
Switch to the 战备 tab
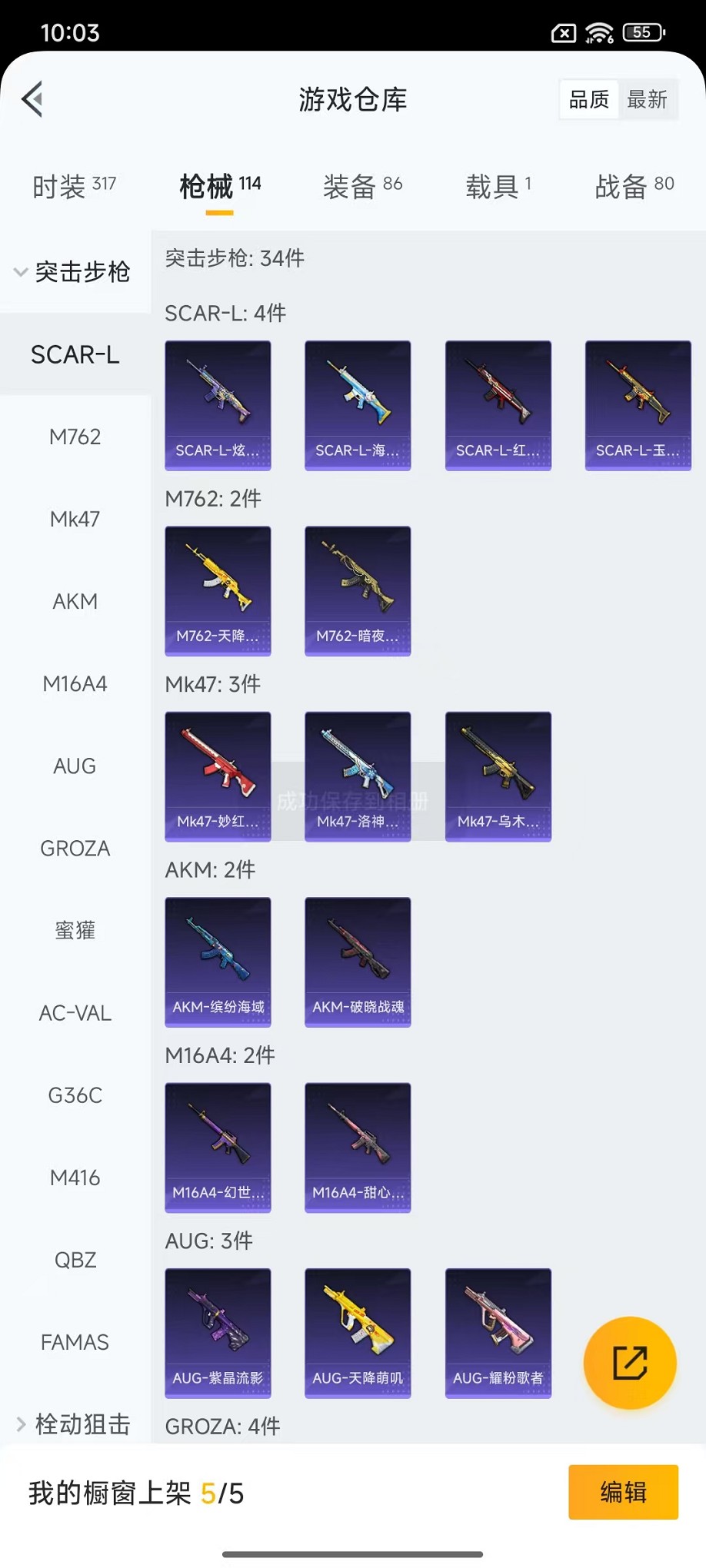634,186
